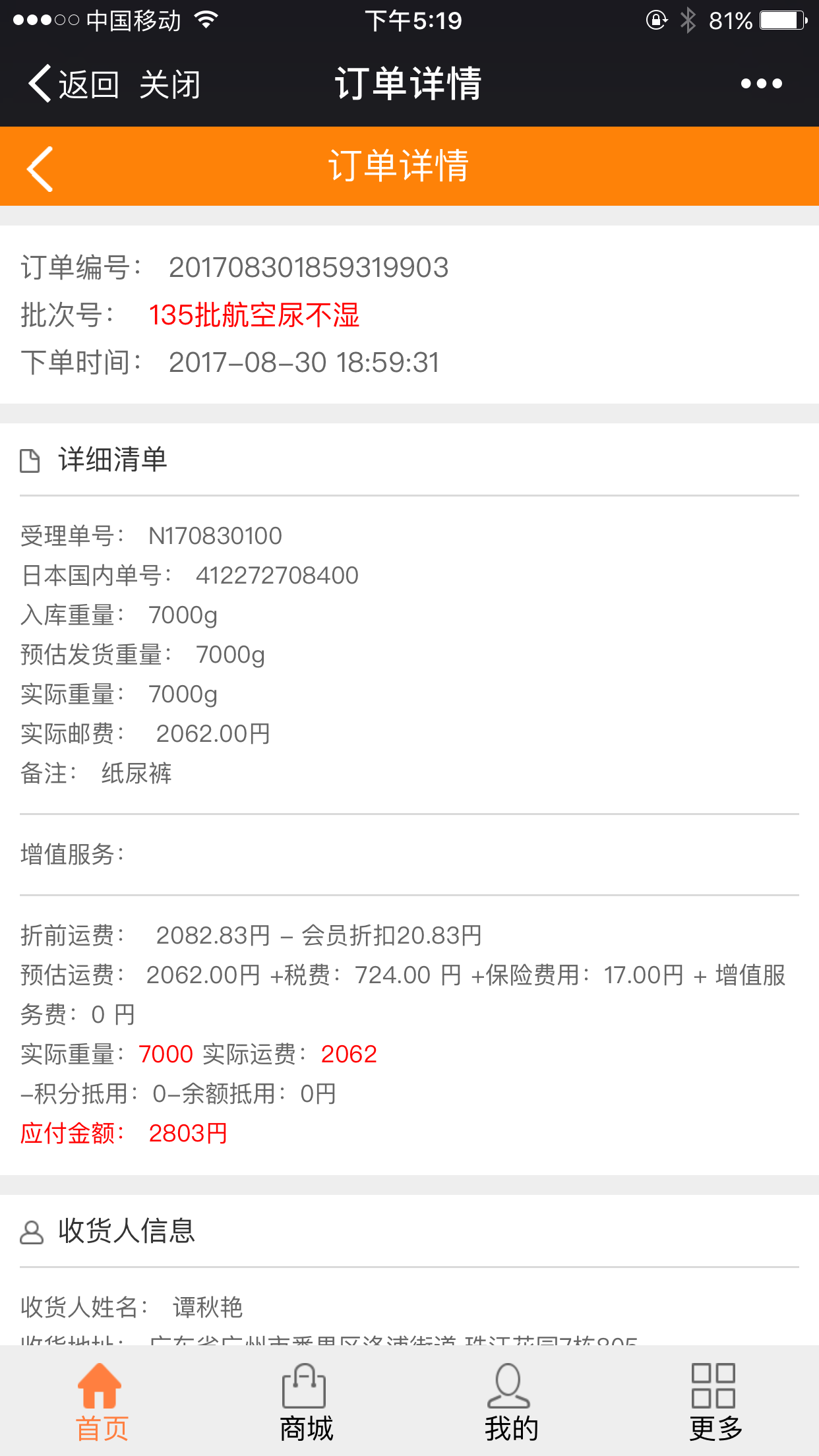
Task: Open the 更多 tab
Action: 715,1402
